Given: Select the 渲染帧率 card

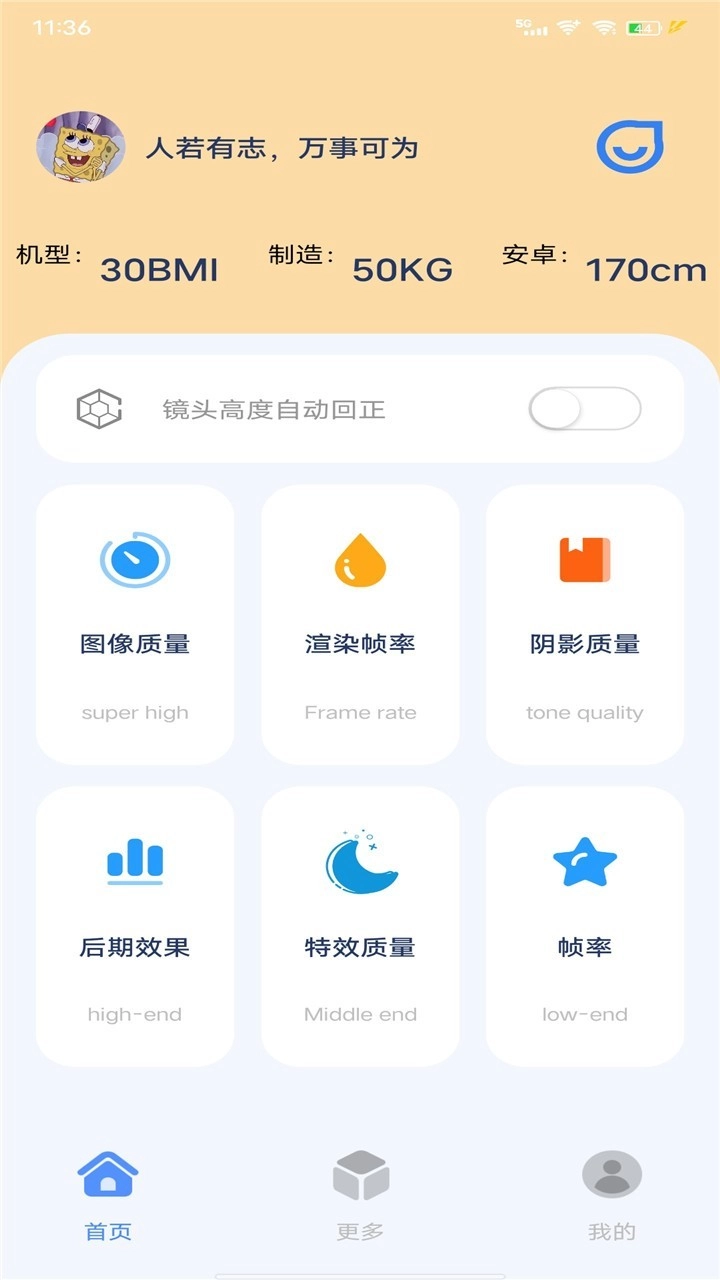Looking at the screenshot, I should pos(360,625).
